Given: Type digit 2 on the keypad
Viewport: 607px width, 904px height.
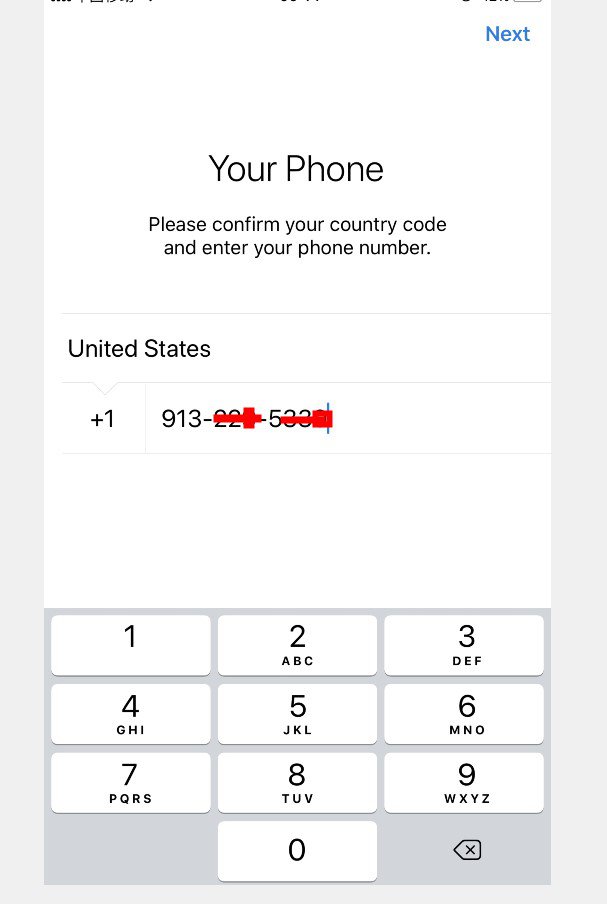Looking at the screenshot, I should point(297,645).
